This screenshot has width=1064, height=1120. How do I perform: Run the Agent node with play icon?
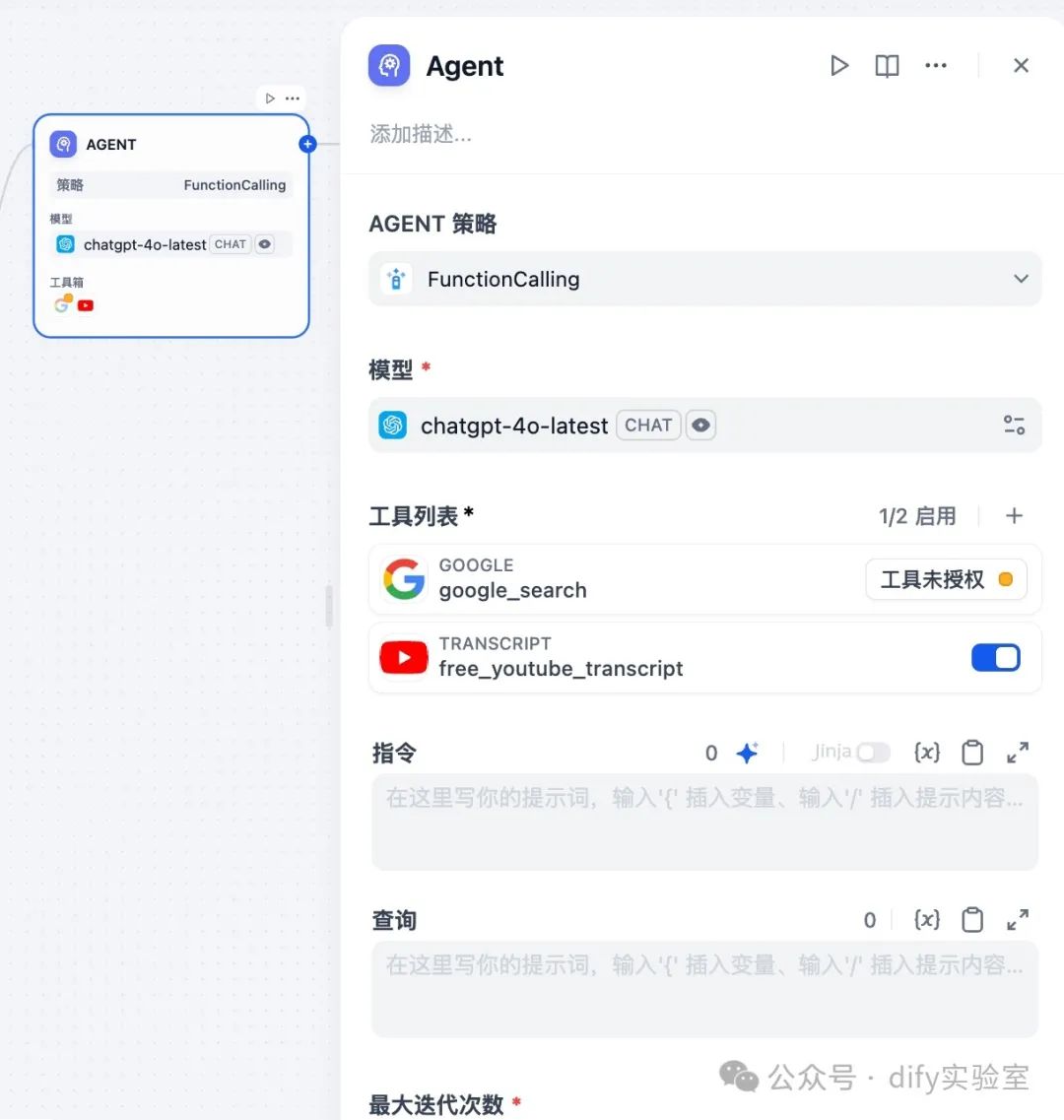click(x=839, y=66)
